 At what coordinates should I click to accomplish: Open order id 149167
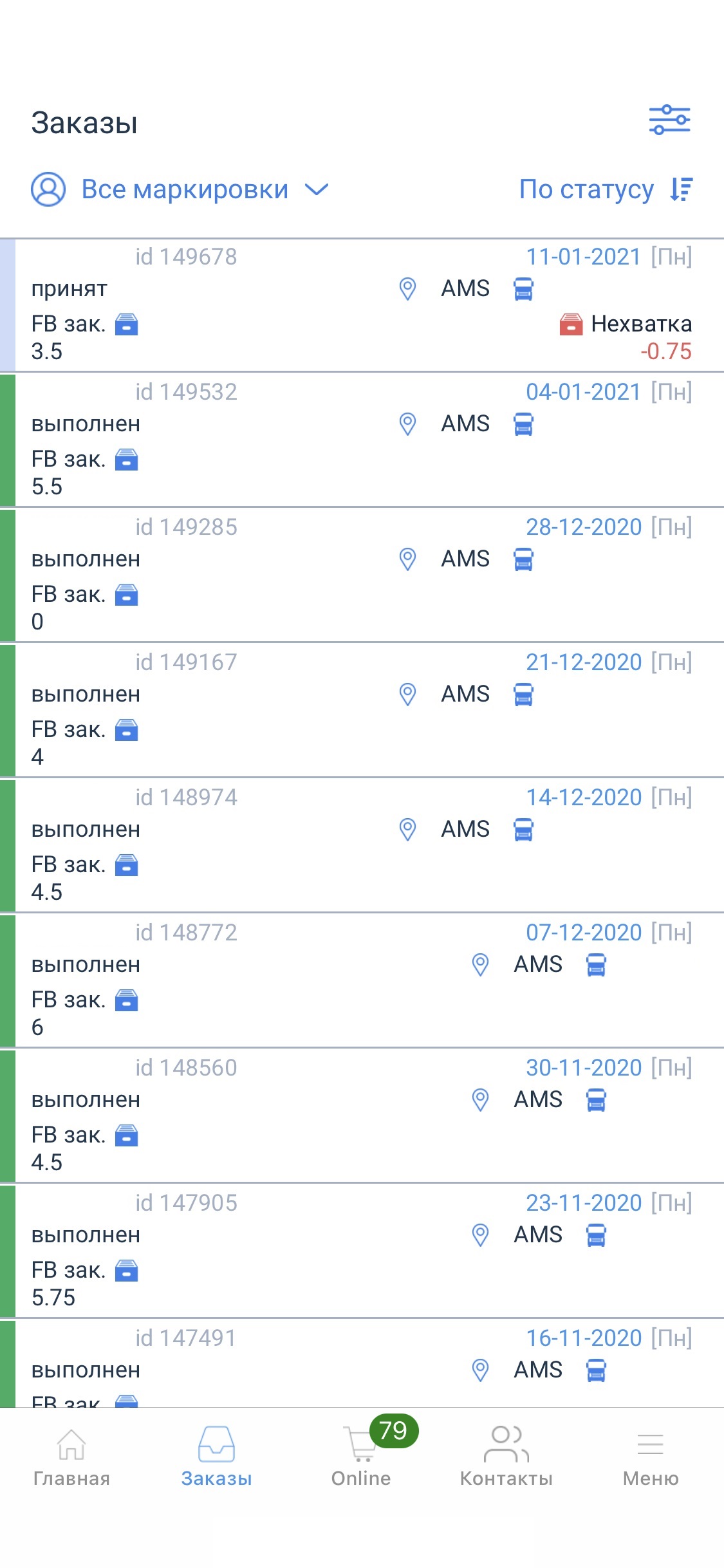[x=362, y=711]
